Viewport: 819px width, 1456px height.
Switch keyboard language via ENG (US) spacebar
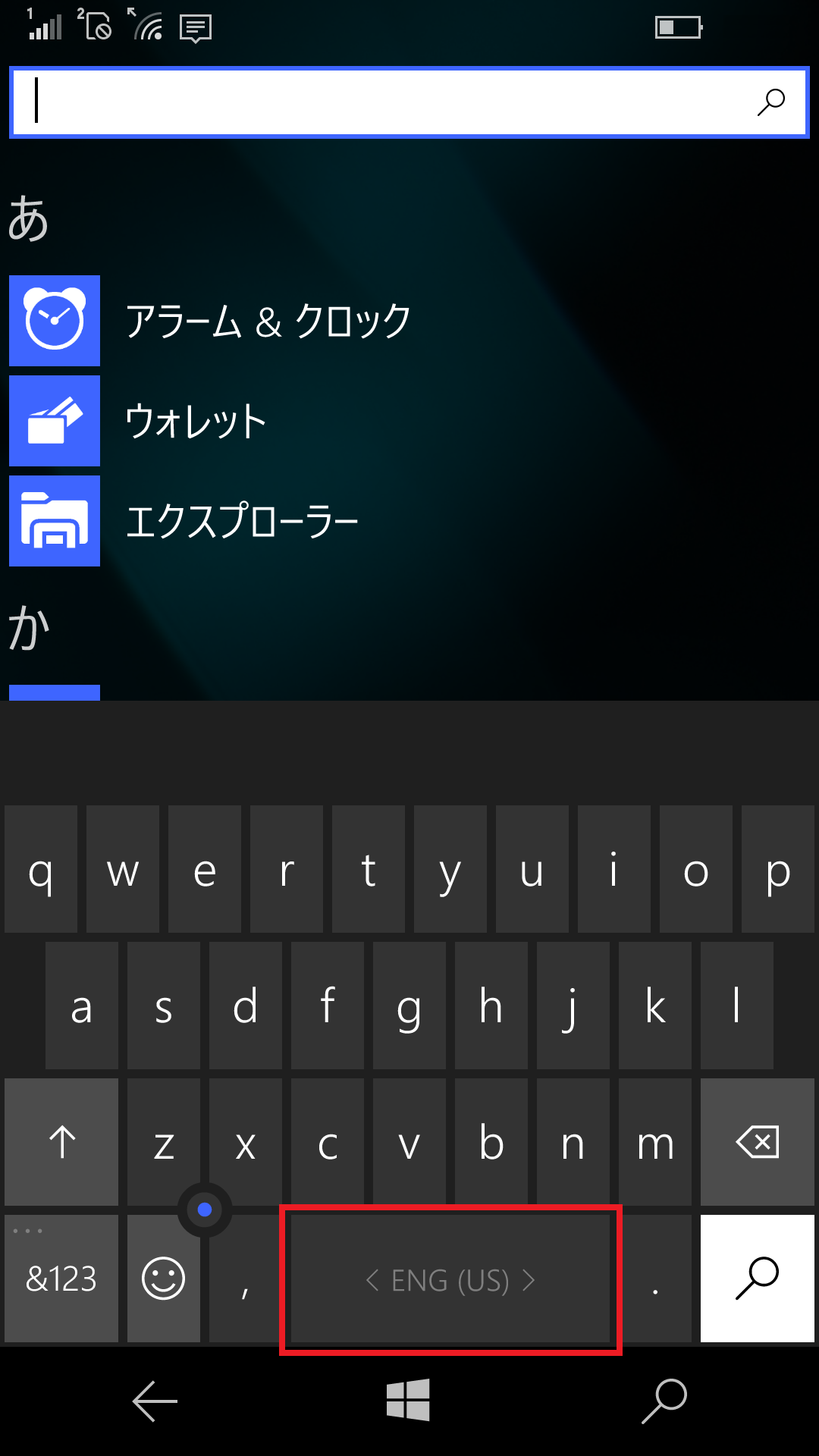(x=450, y=1280)
